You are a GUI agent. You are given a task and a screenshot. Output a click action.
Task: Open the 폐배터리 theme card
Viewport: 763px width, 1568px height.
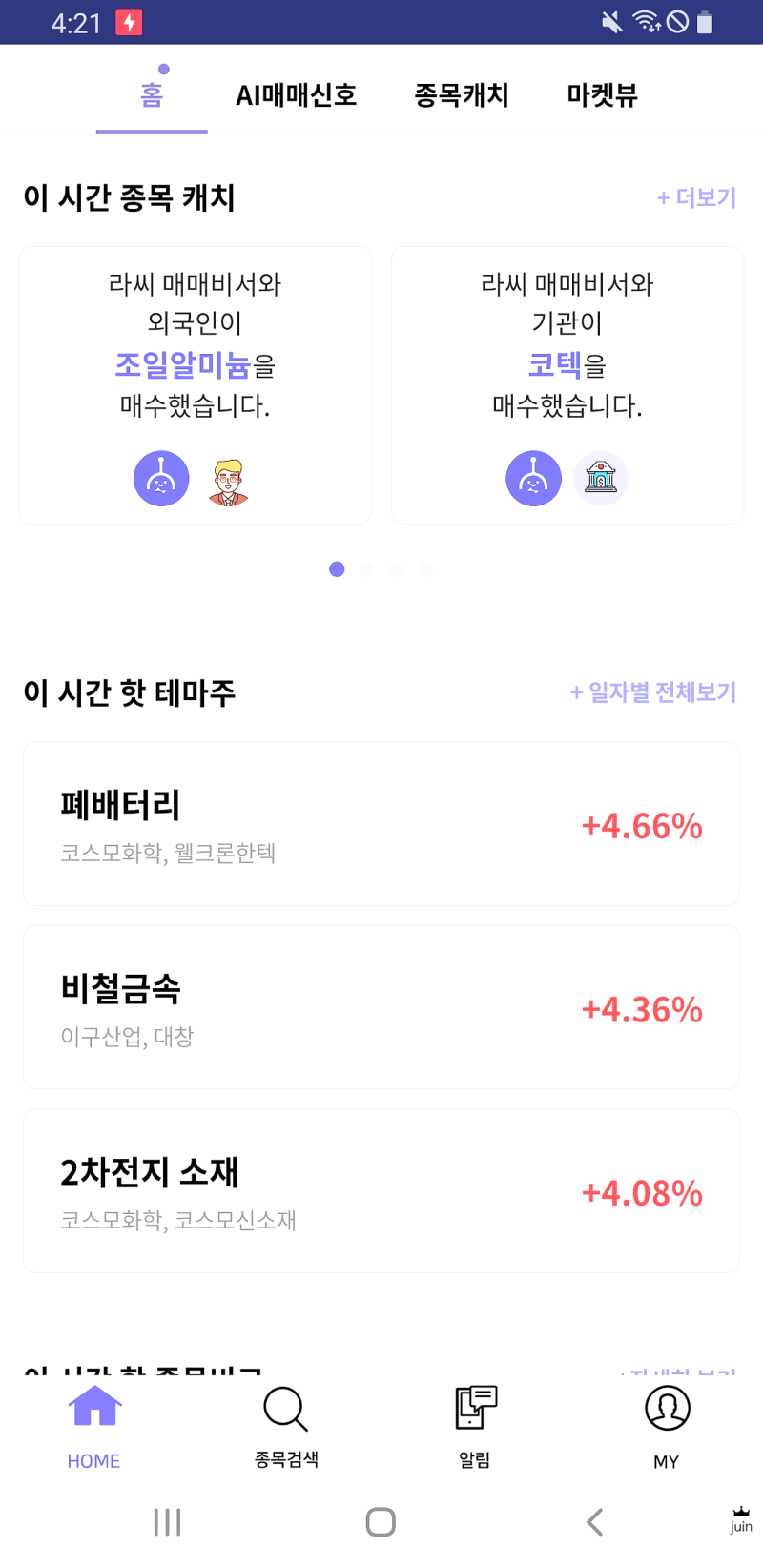click(x=381, y=822)
